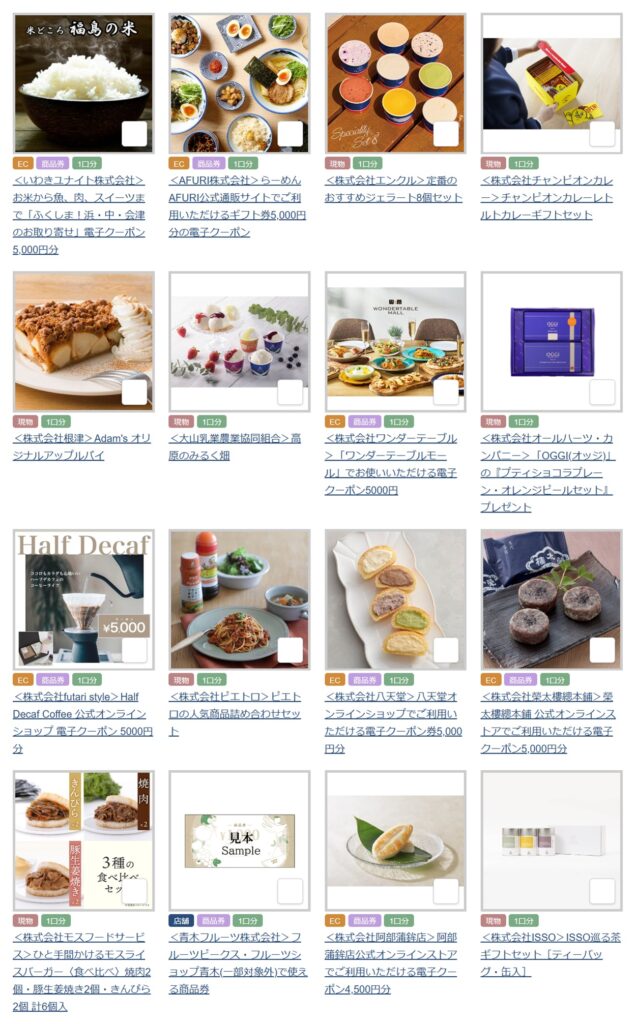Open the gelato 8-piece set link

point(393,189)
